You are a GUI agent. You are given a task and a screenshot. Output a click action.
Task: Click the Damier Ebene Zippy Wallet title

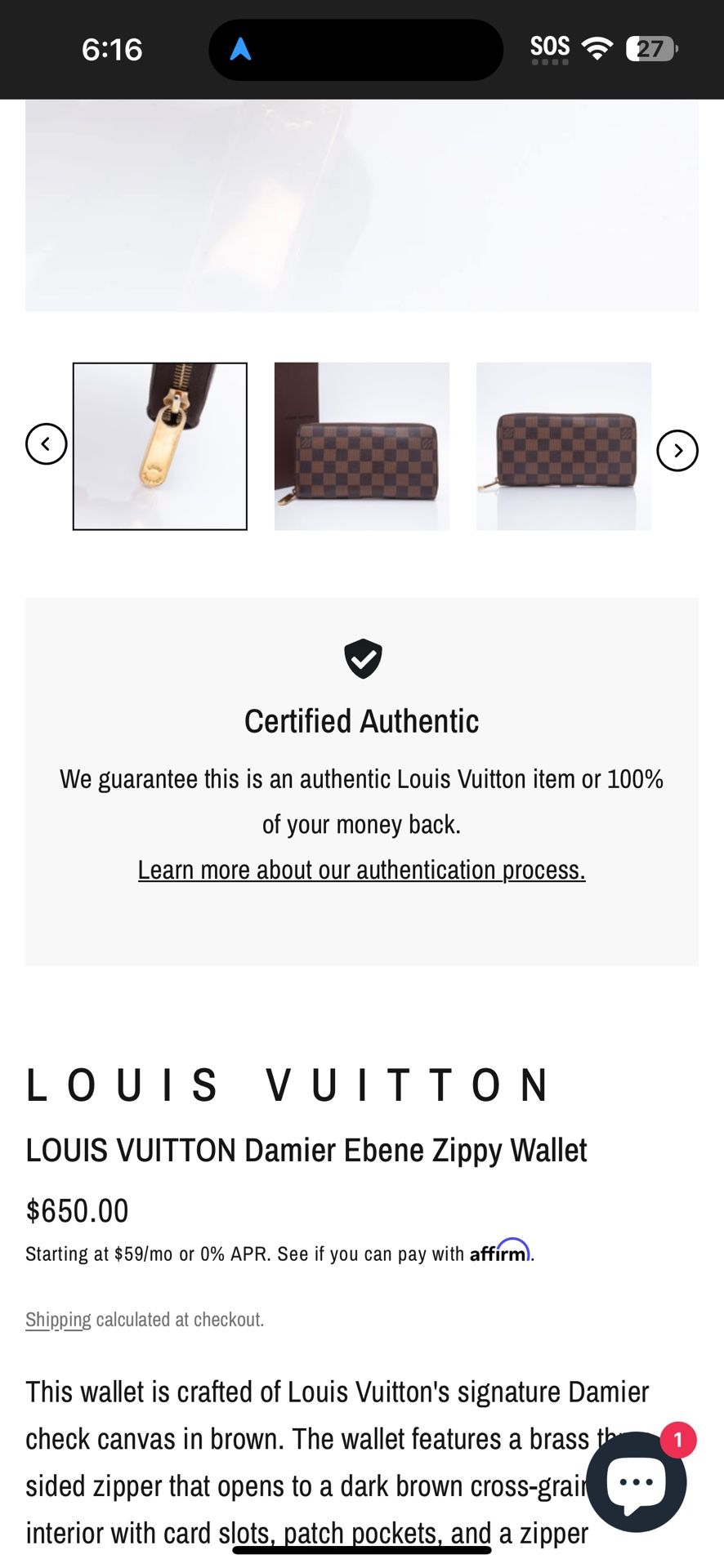coord(306,1149)
